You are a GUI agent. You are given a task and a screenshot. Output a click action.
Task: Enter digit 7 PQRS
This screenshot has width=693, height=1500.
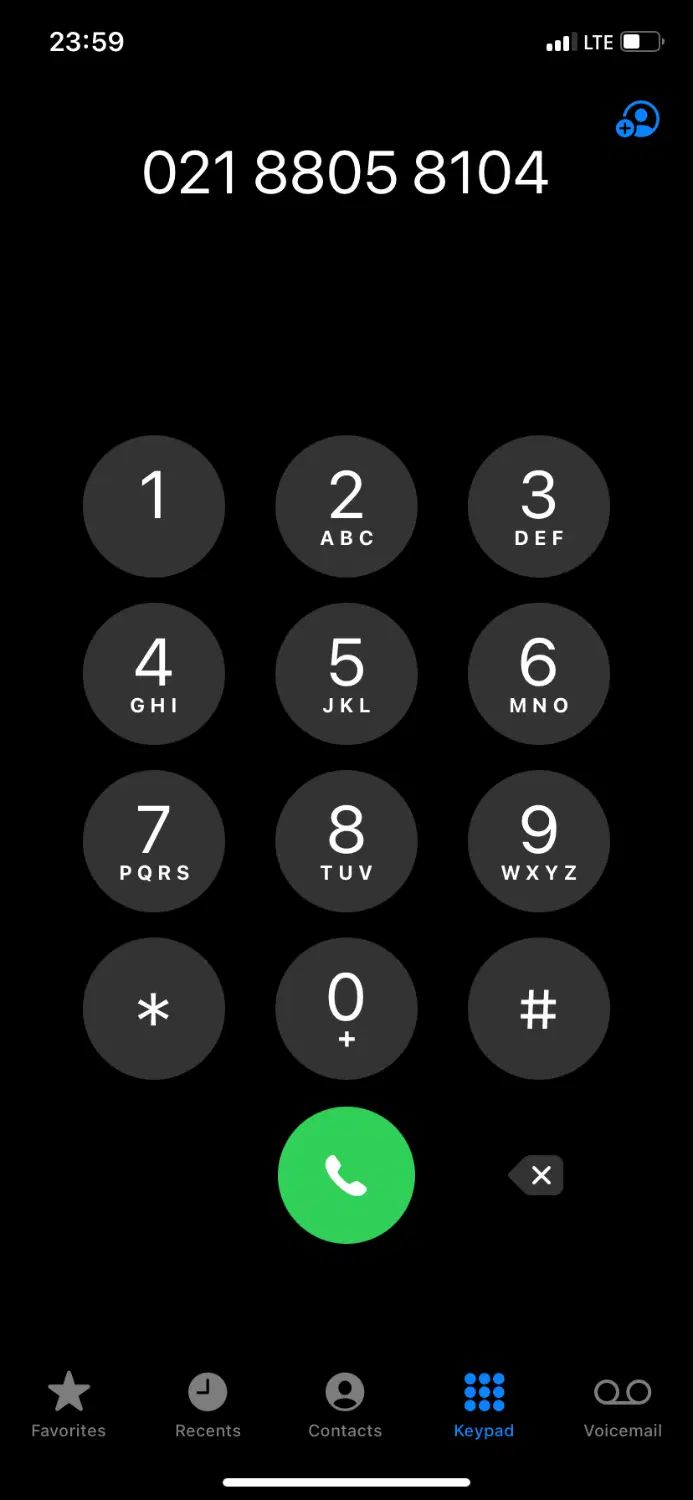(x=154, y=841)
